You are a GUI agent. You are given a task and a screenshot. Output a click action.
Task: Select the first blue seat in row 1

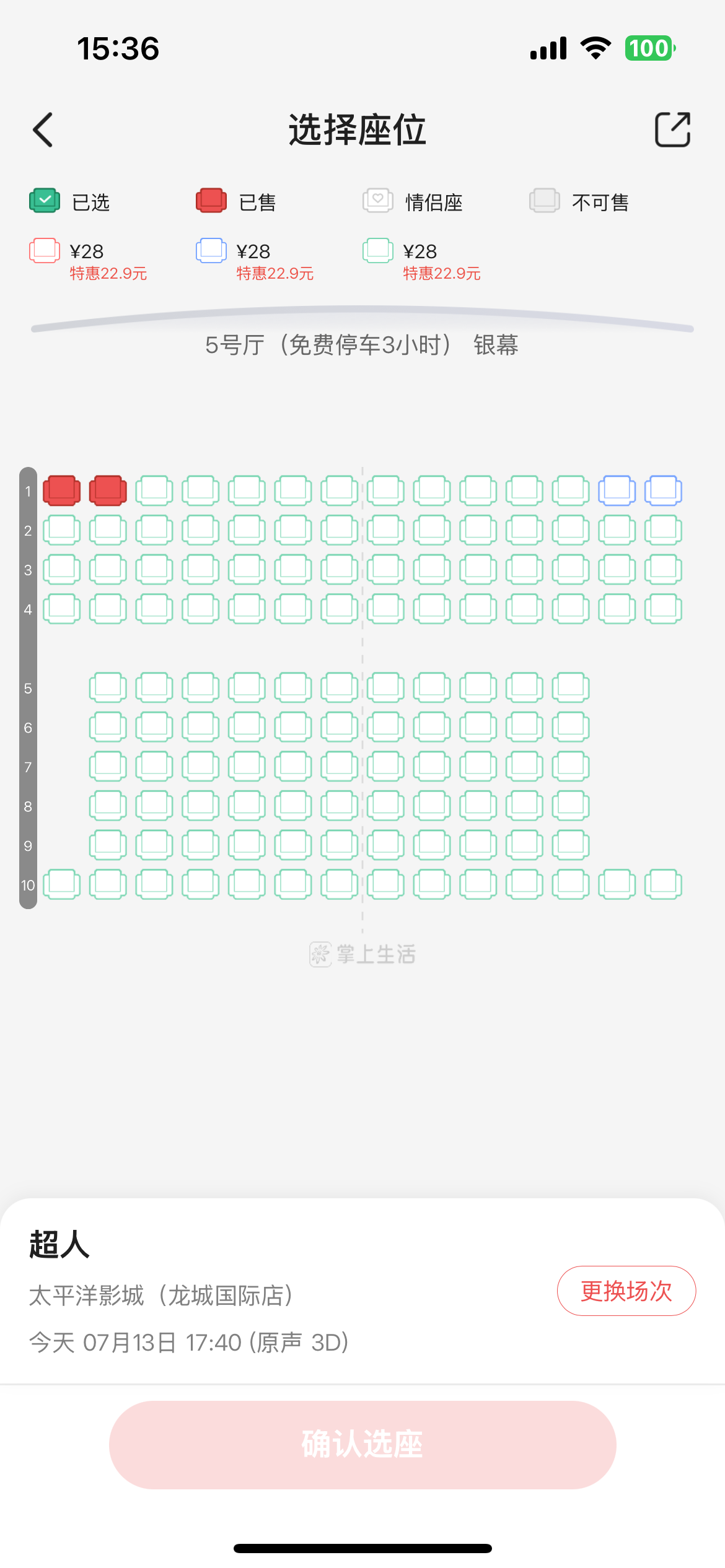tap(617, 490)
